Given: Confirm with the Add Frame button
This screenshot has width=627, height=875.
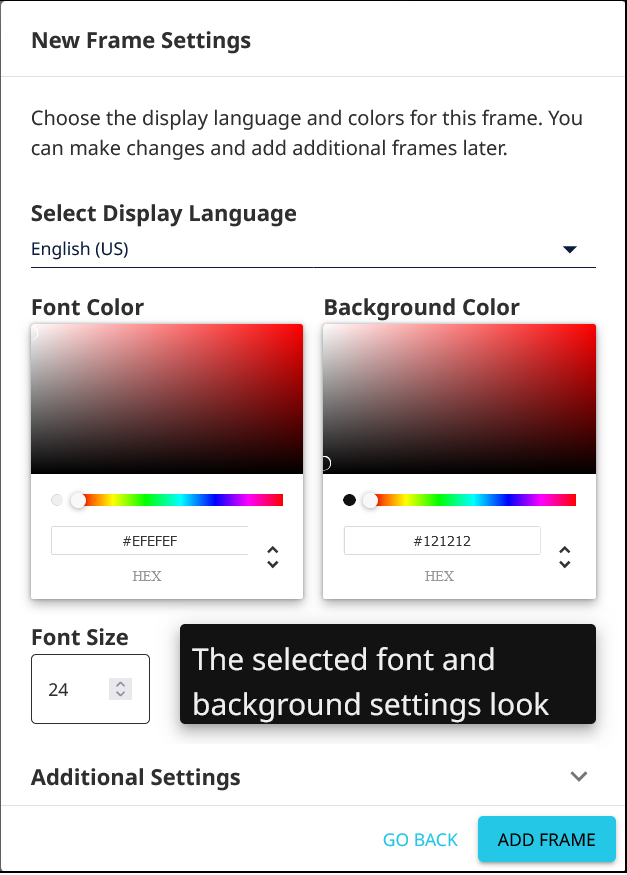Looking at the screenshot, I should click(x=546, y=840).
